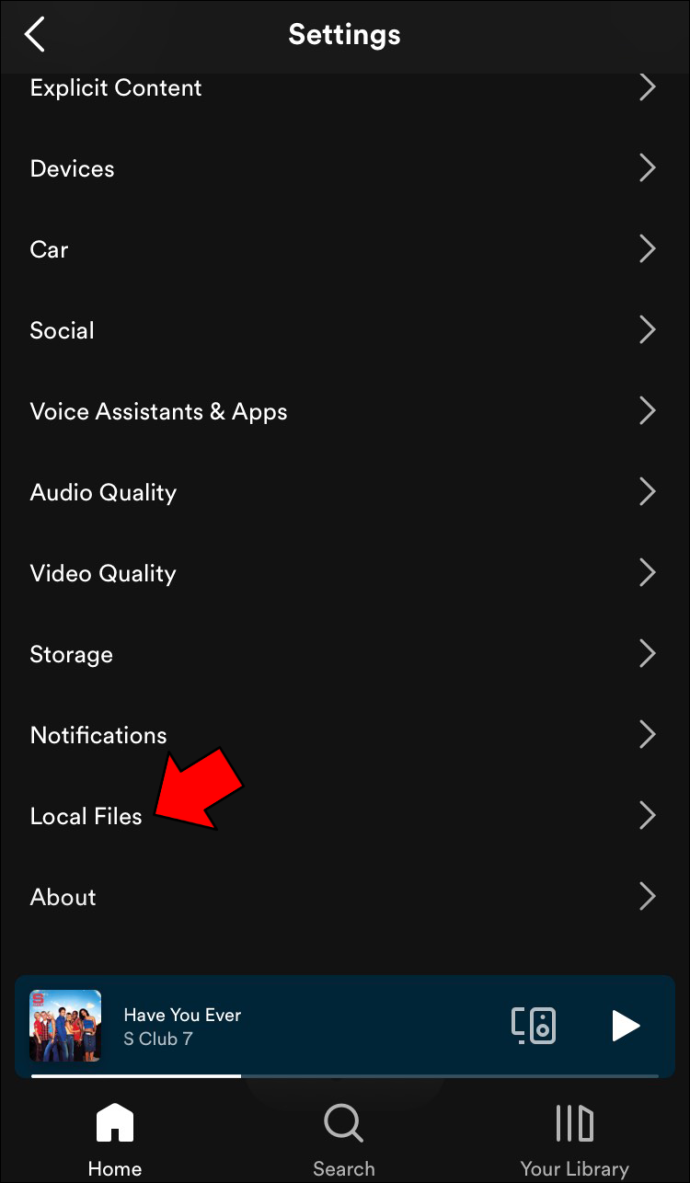Go back from Settings

coord(35,35)
